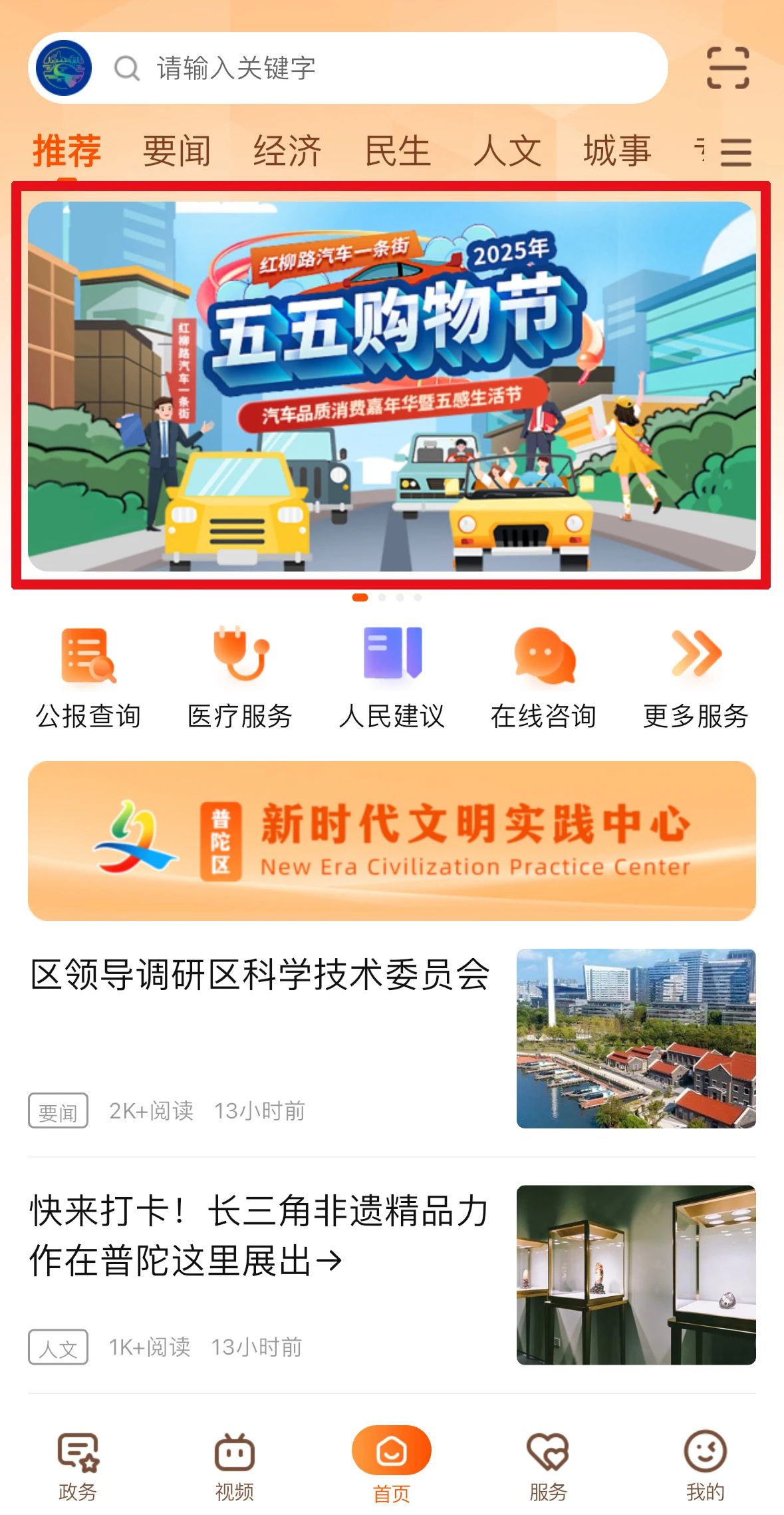This screenshot has width=784, height=1515.
Task: Read the article 区领导调研区科学技术委员会
Action: [261, 975]
